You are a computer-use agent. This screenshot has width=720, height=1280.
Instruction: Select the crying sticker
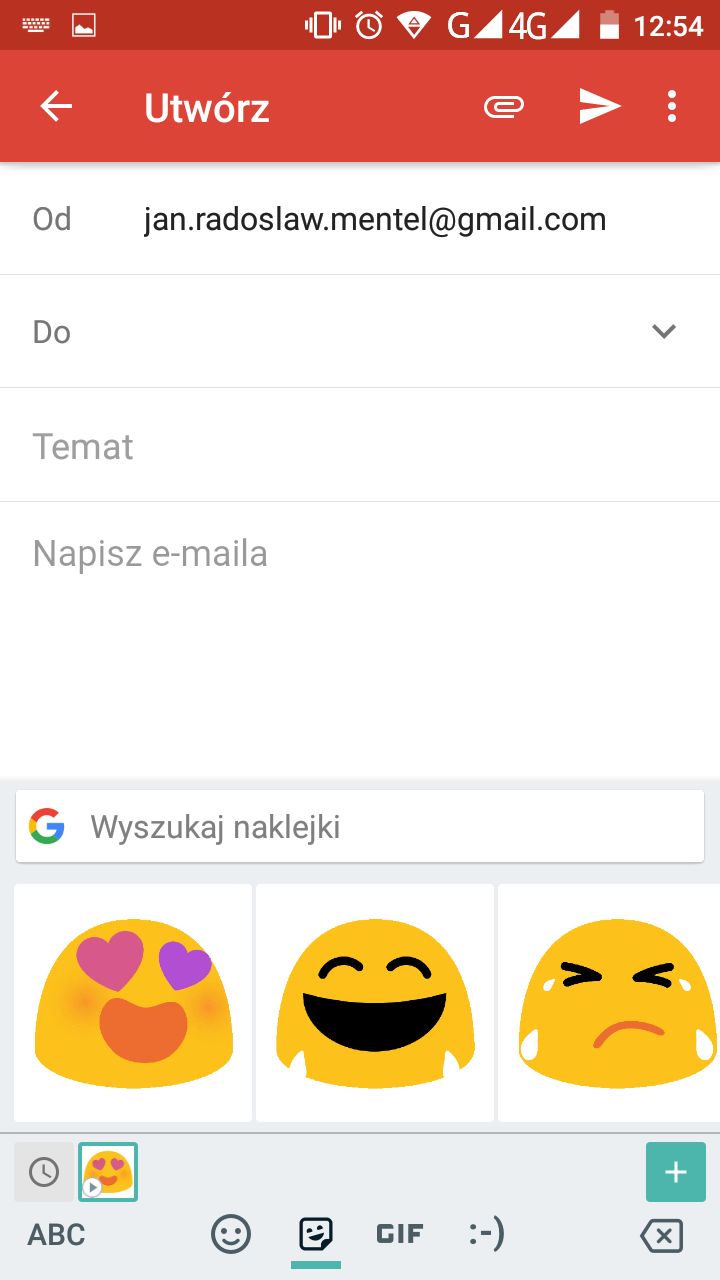(x=617, y=1000)
